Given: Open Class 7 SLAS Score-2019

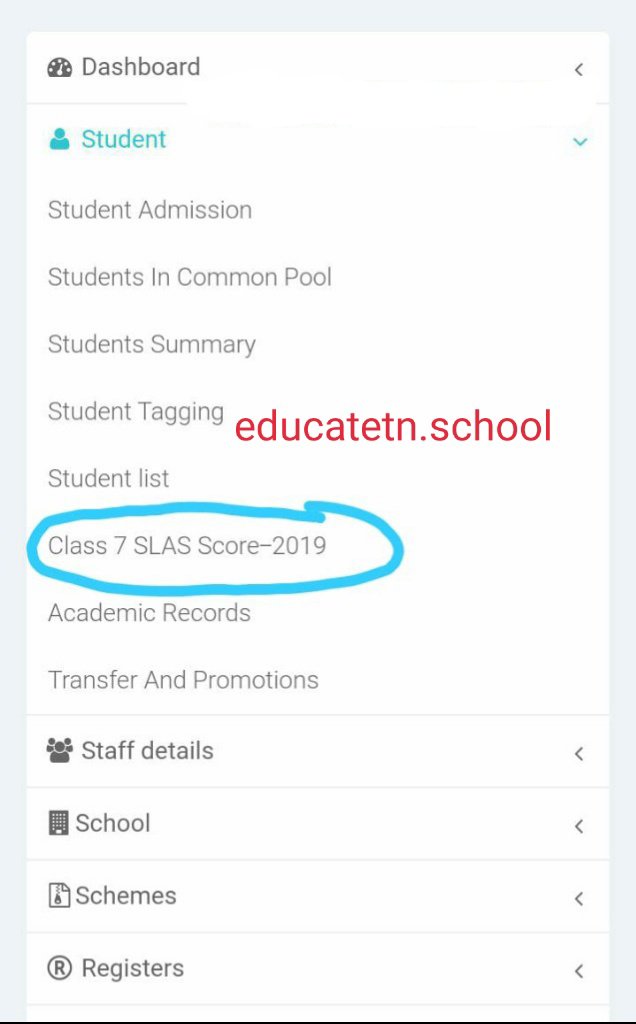Looking at the screenshot, I should [x=187, y=546].
